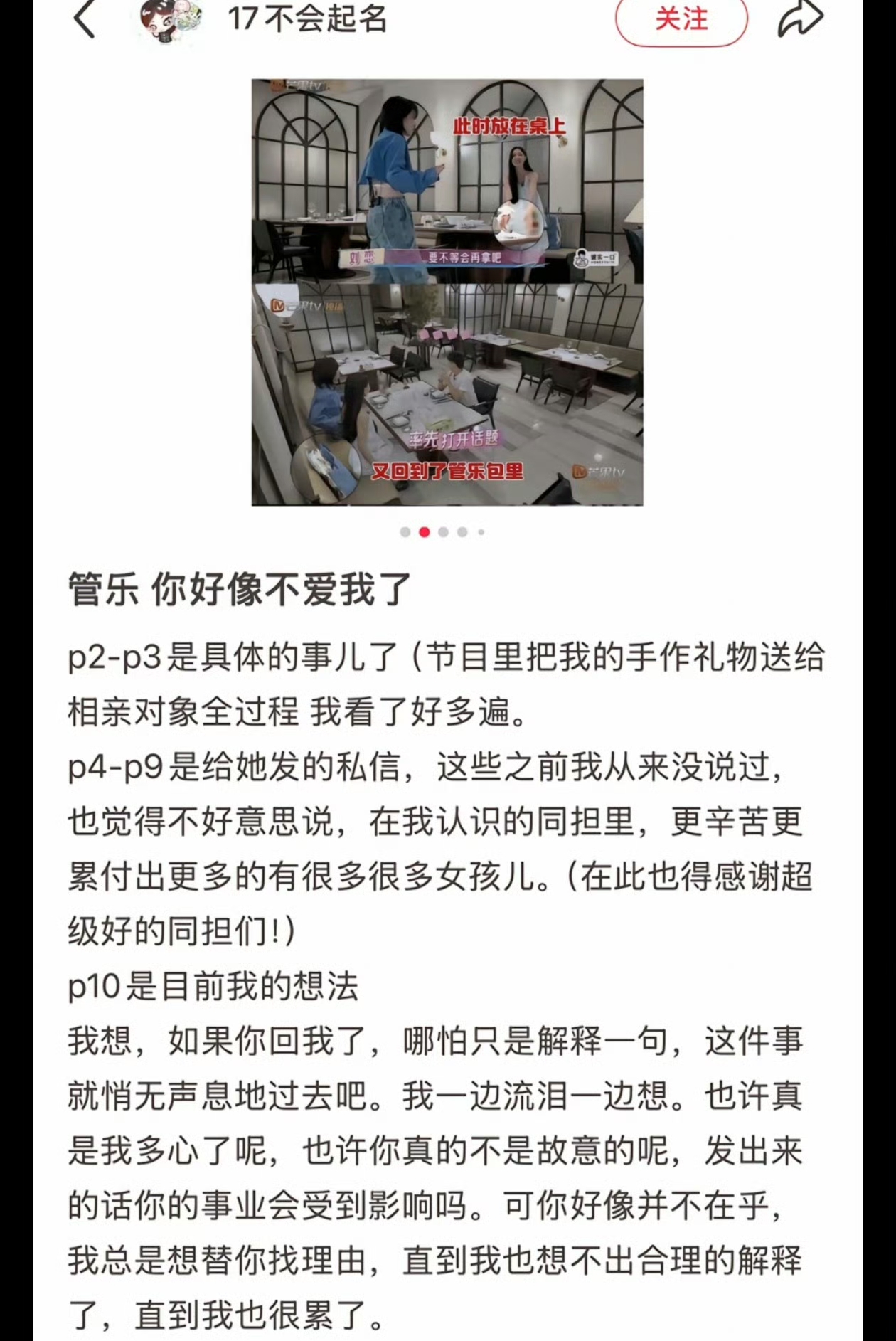896x1341 pixels.
Task: Share this post via the arrow icon
Action: pos(801,18)
